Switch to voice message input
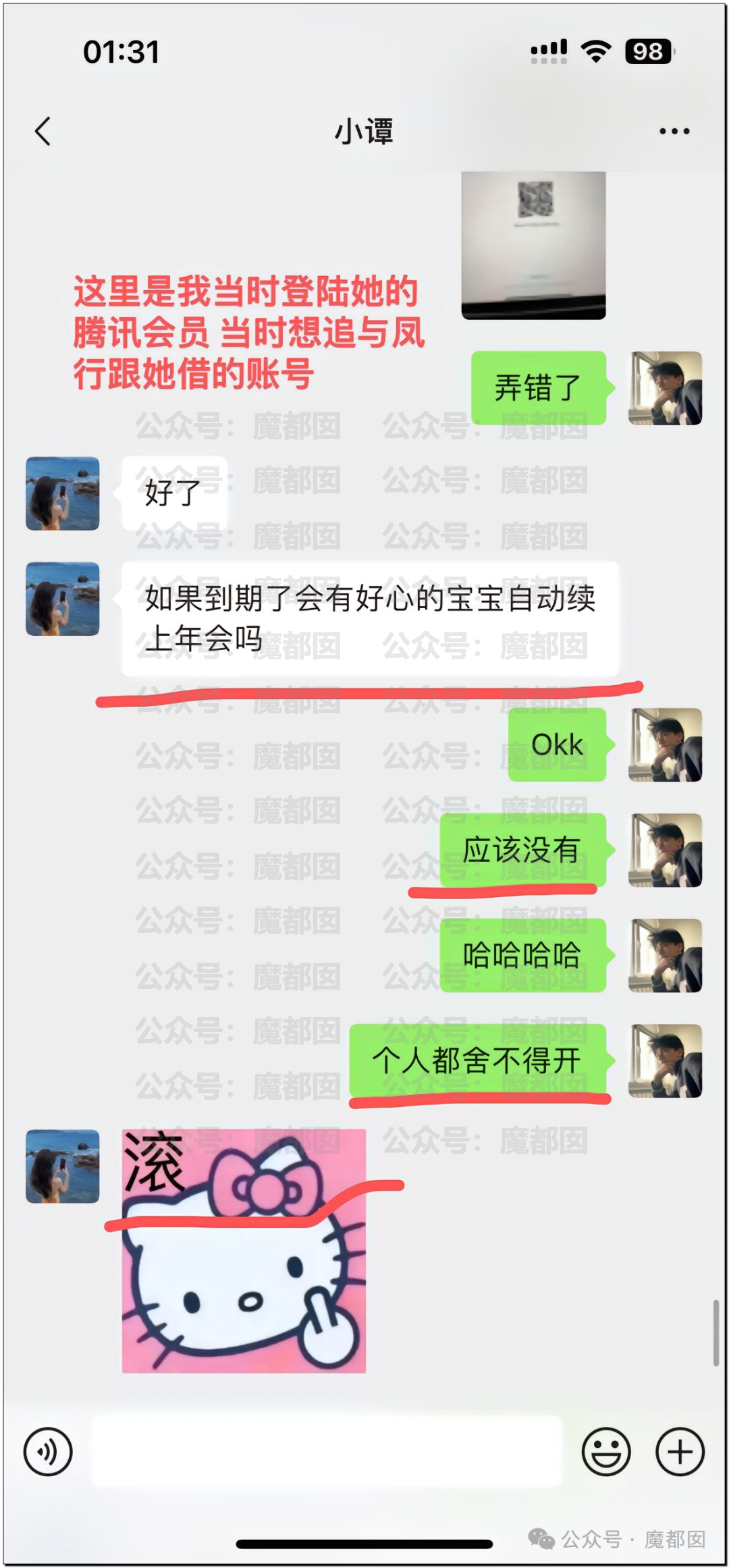Screen dimensions: 729x1568 tap(48, 1451)
